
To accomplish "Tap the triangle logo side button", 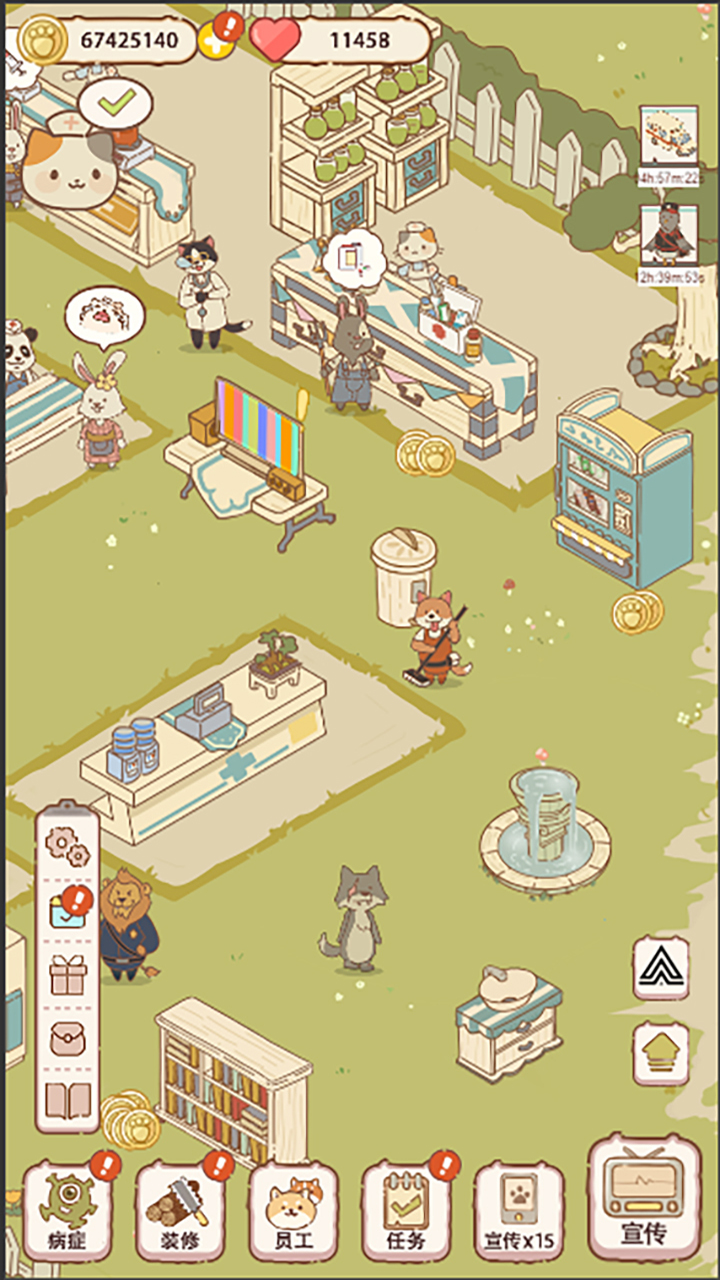I will pos(661,968).
